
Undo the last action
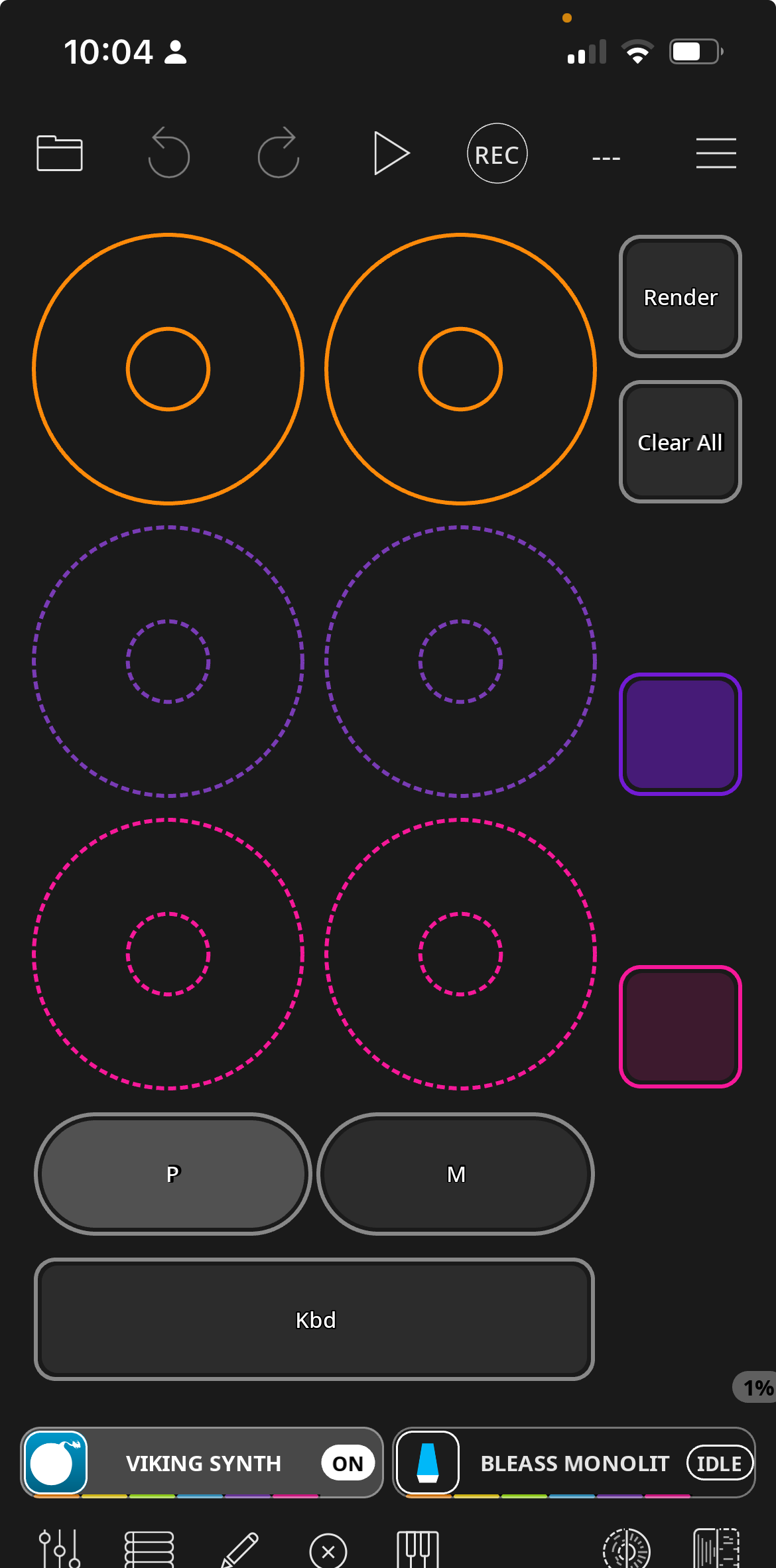coord(169,154)
